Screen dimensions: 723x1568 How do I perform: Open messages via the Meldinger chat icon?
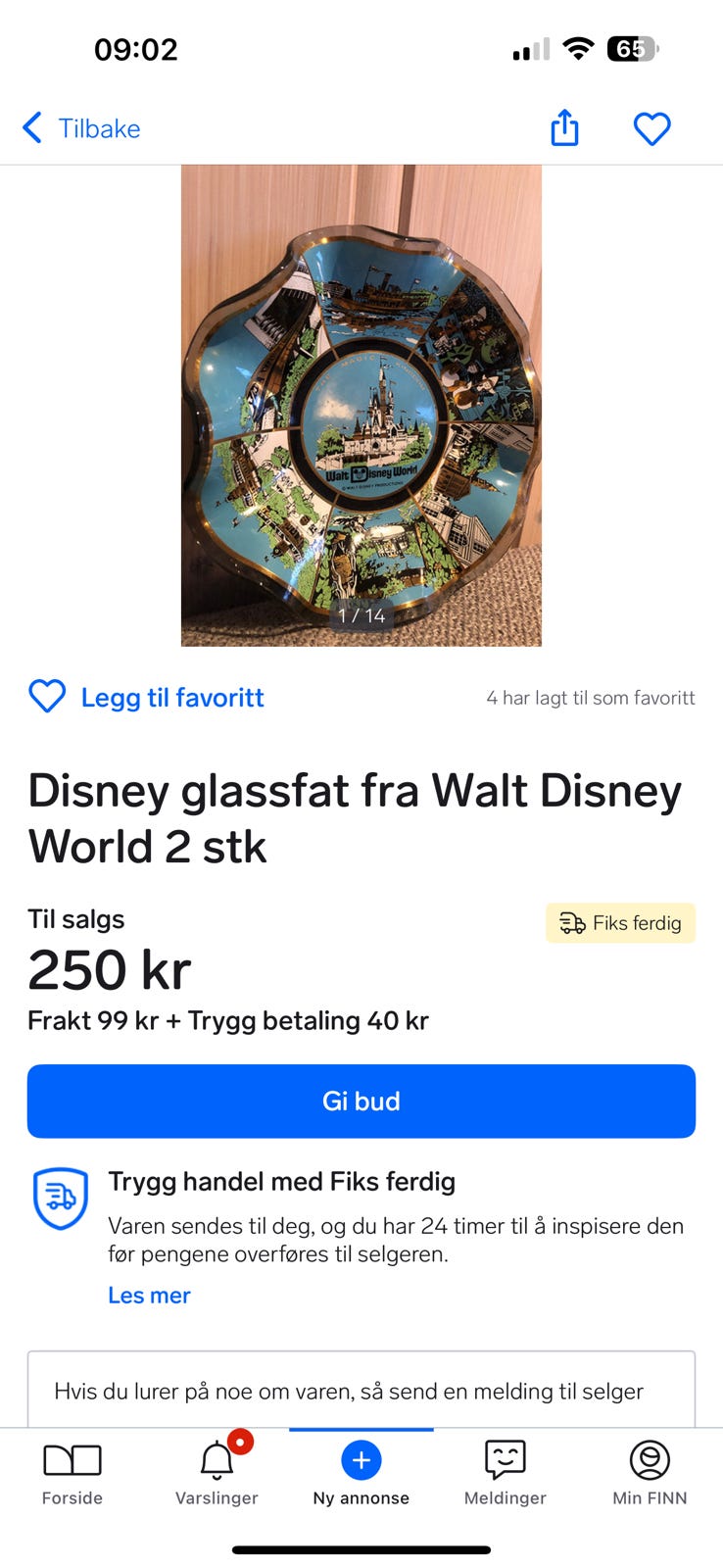click(504, 1458)
